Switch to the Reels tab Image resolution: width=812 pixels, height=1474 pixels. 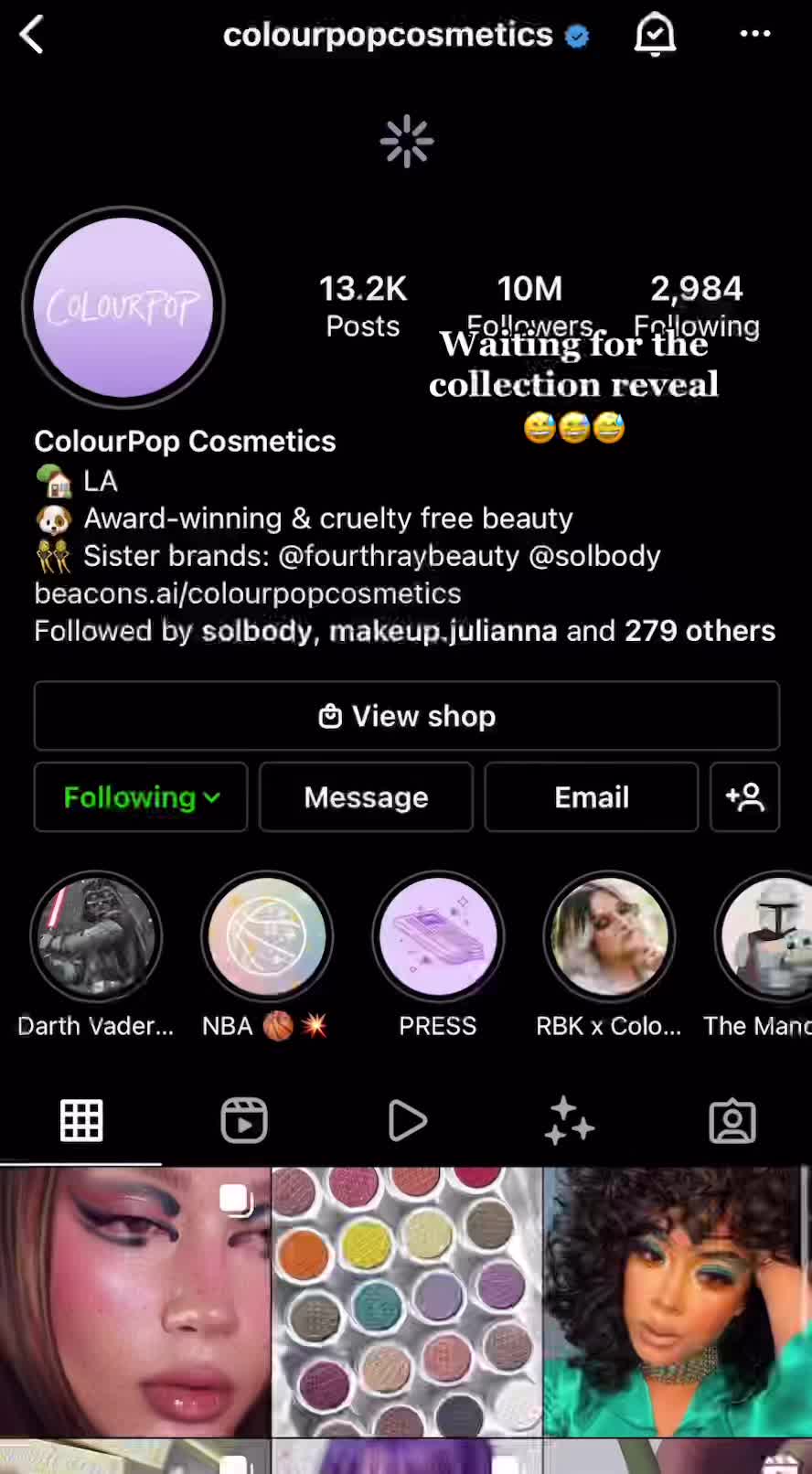coord(244,1121)
